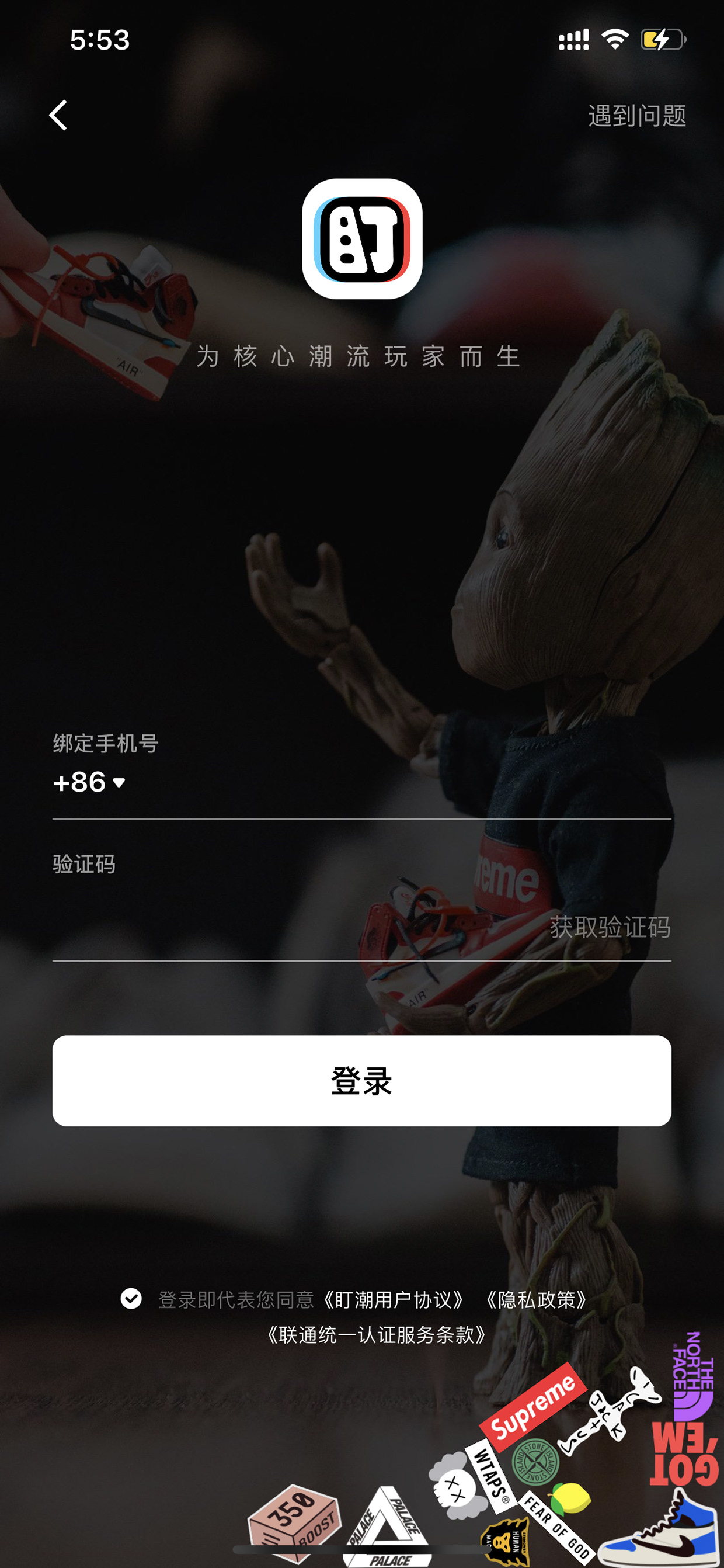Focus the 验证码 input field
Image resolution: width=724 pixels, height=1568 pixels.
pyautogui.click(x=298, y=927)
